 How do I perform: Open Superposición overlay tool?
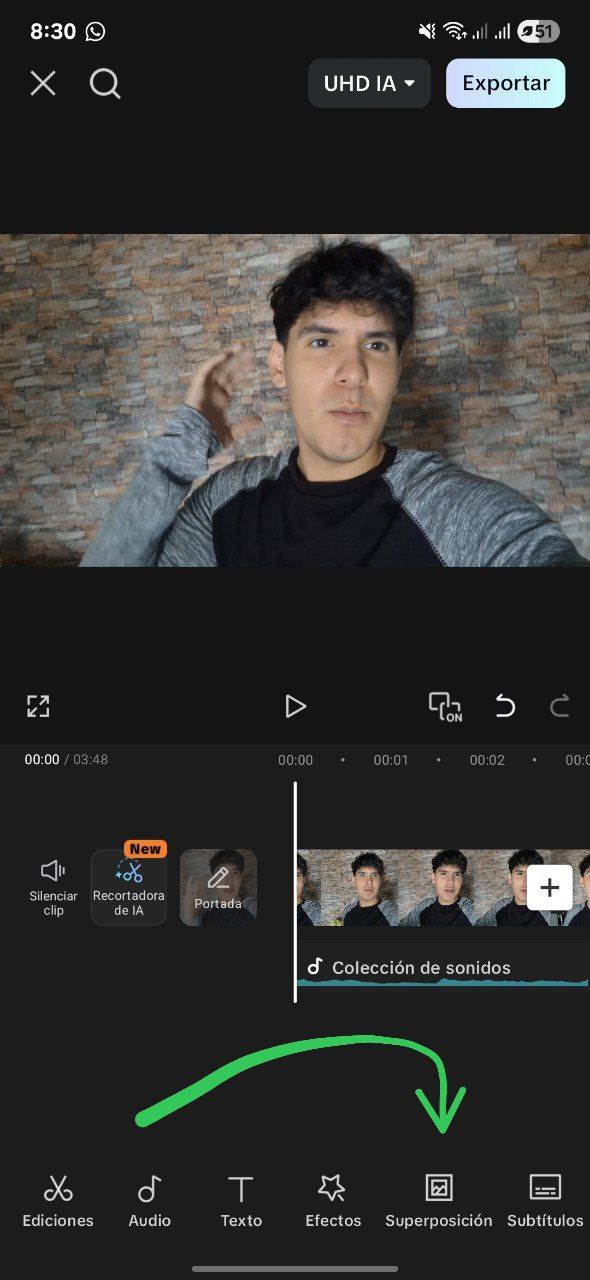pyautogui.click(x=439, y=1201)
